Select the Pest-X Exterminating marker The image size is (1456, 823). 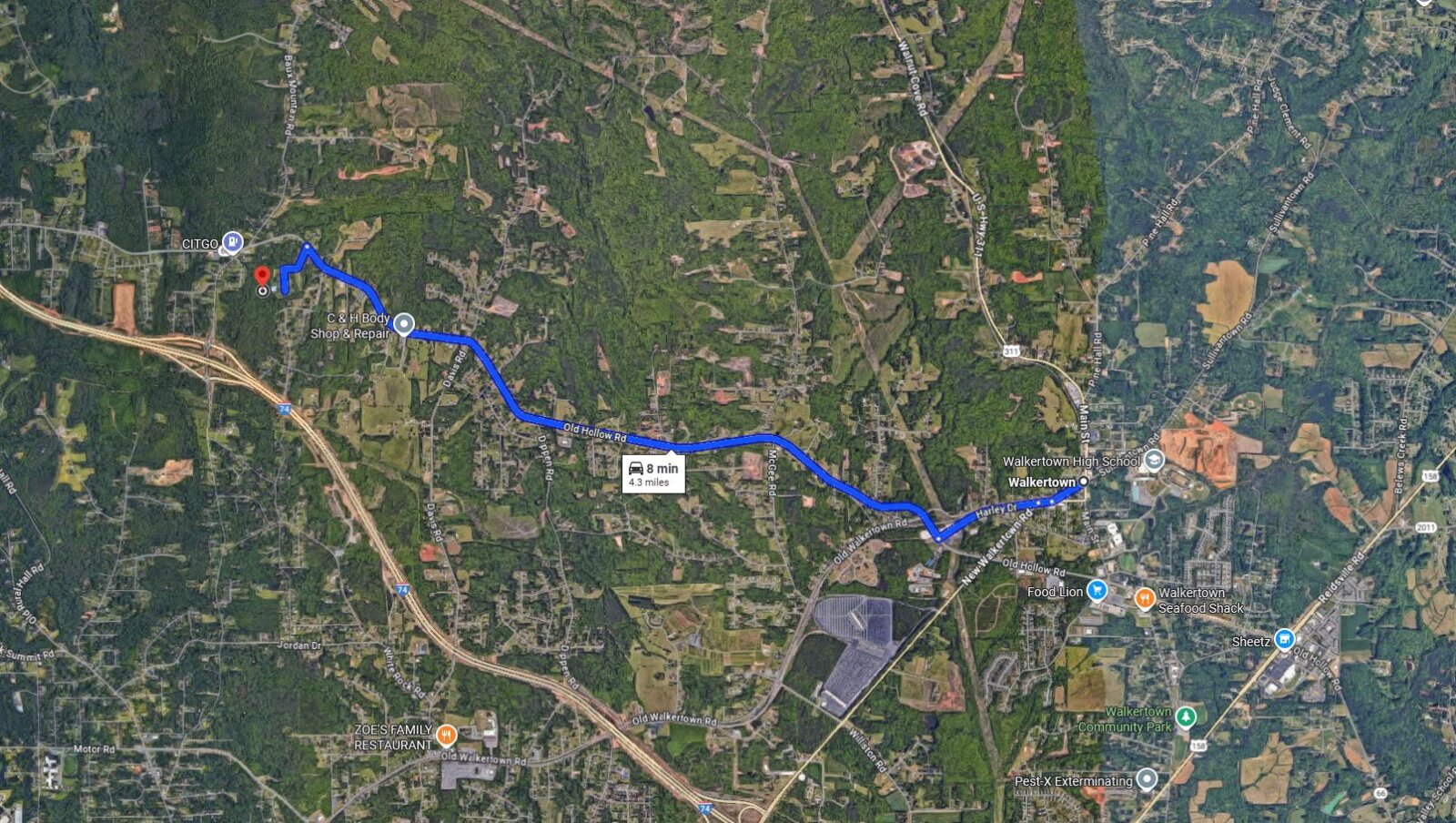click(1147, 779)
